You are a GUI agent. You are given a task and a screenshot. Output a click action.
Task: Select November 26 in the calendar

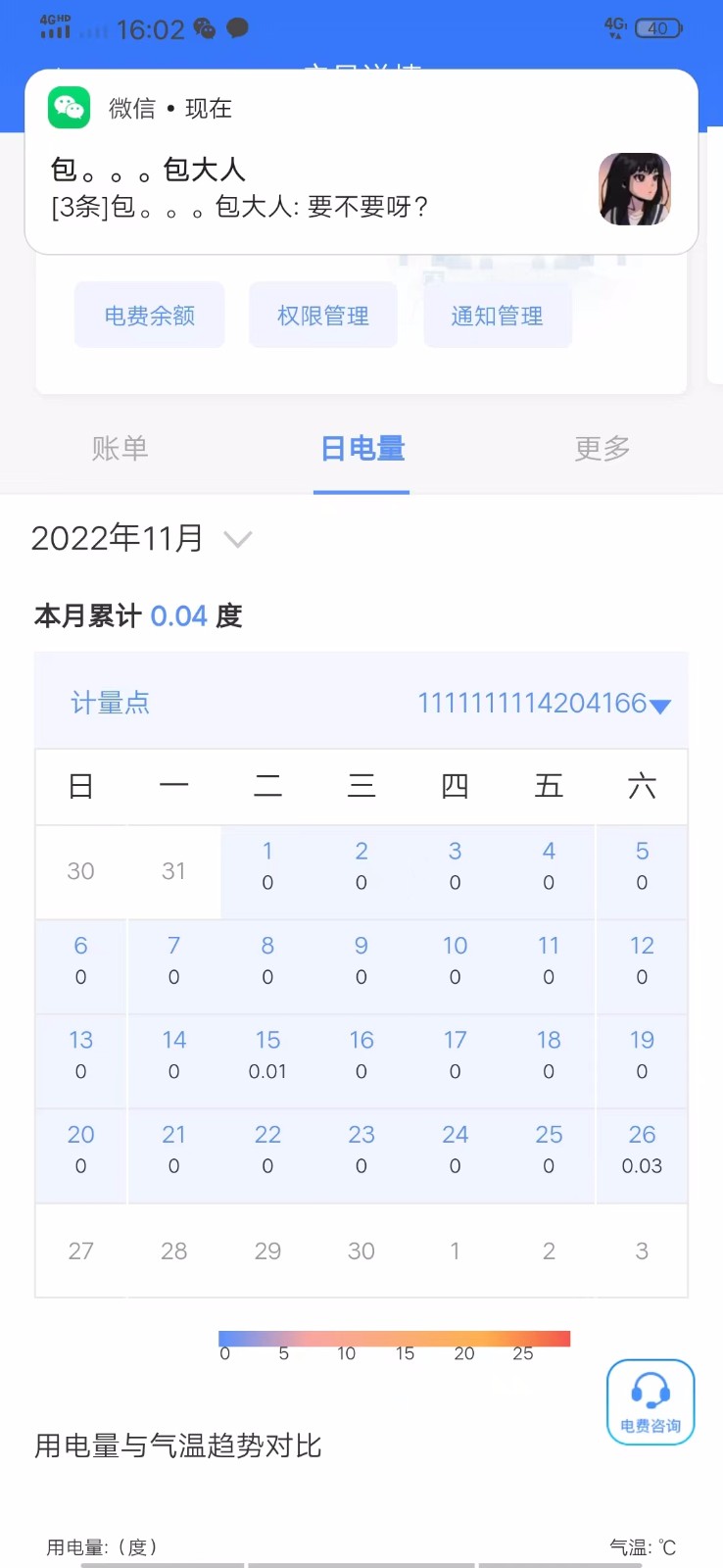pos(642,1150)
